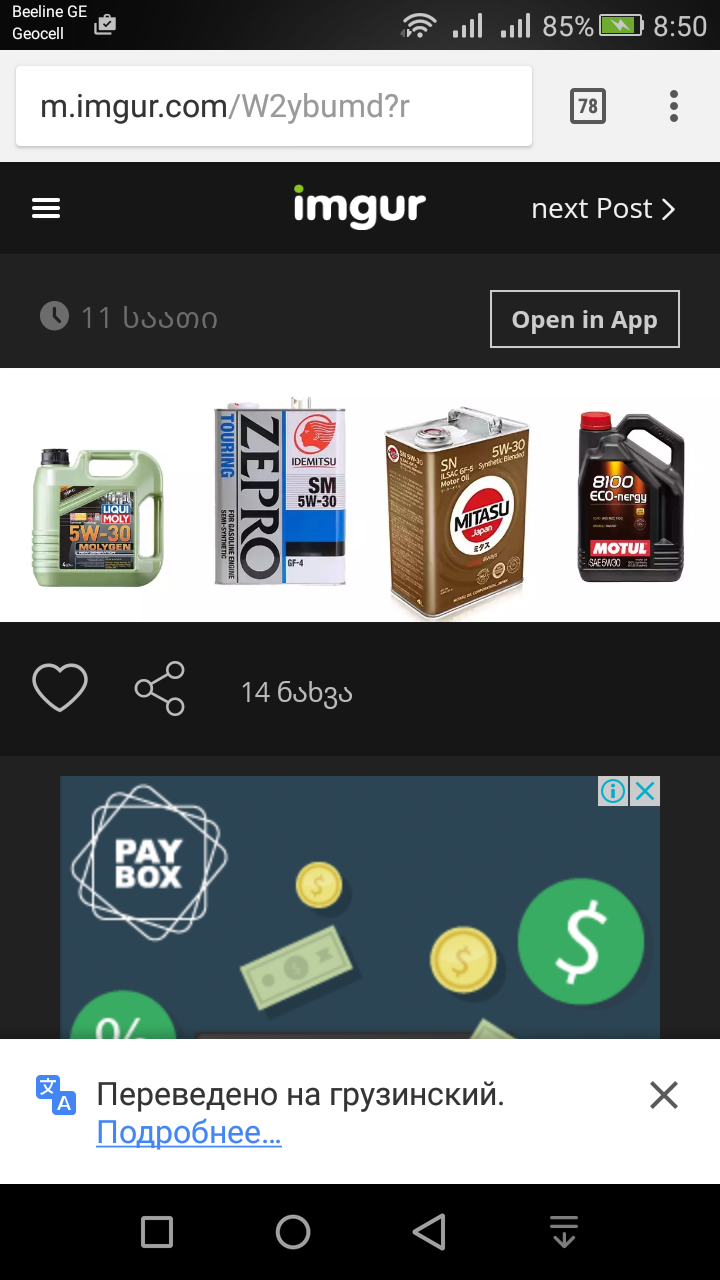720x1280 pixels.
Task: Close the PayBox advertisement
Action: [646, 792]
